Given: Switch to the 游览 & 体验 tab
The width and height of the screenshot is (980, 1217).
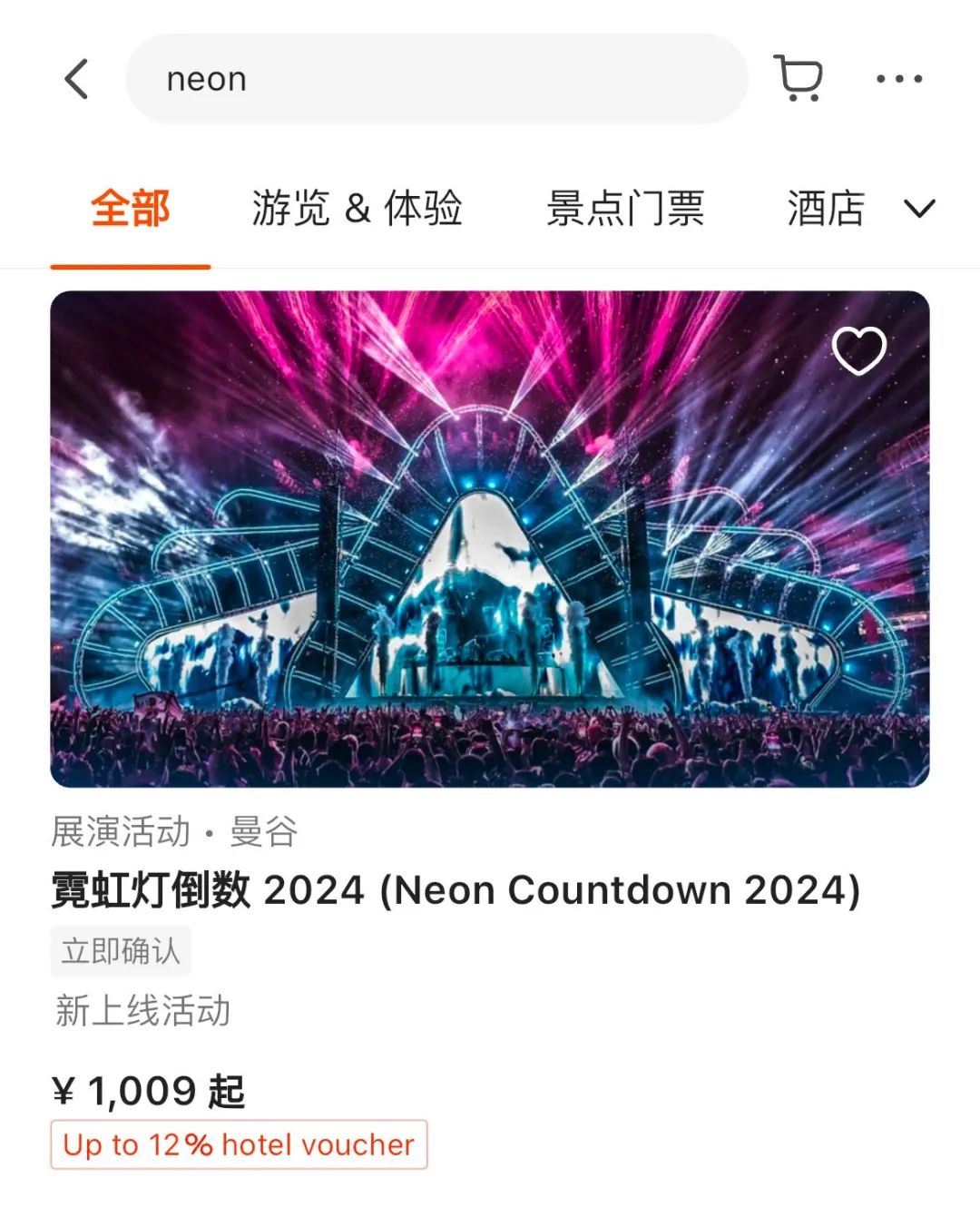Looking at the screenshot, I should click(x=357, y=209).
